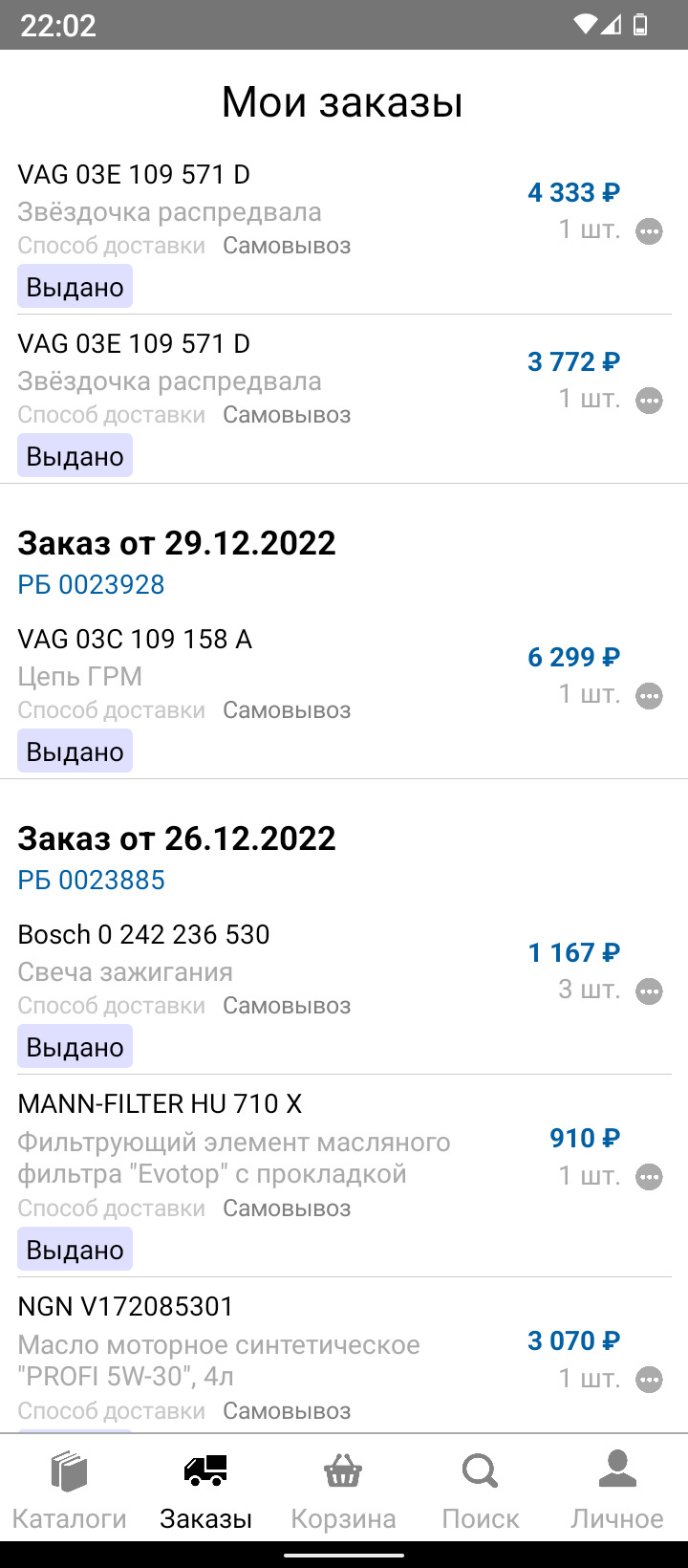Show options for Цепь ГРМ item
The image size is (688, 1568).
pyautogui.click(x=650, y=696)
